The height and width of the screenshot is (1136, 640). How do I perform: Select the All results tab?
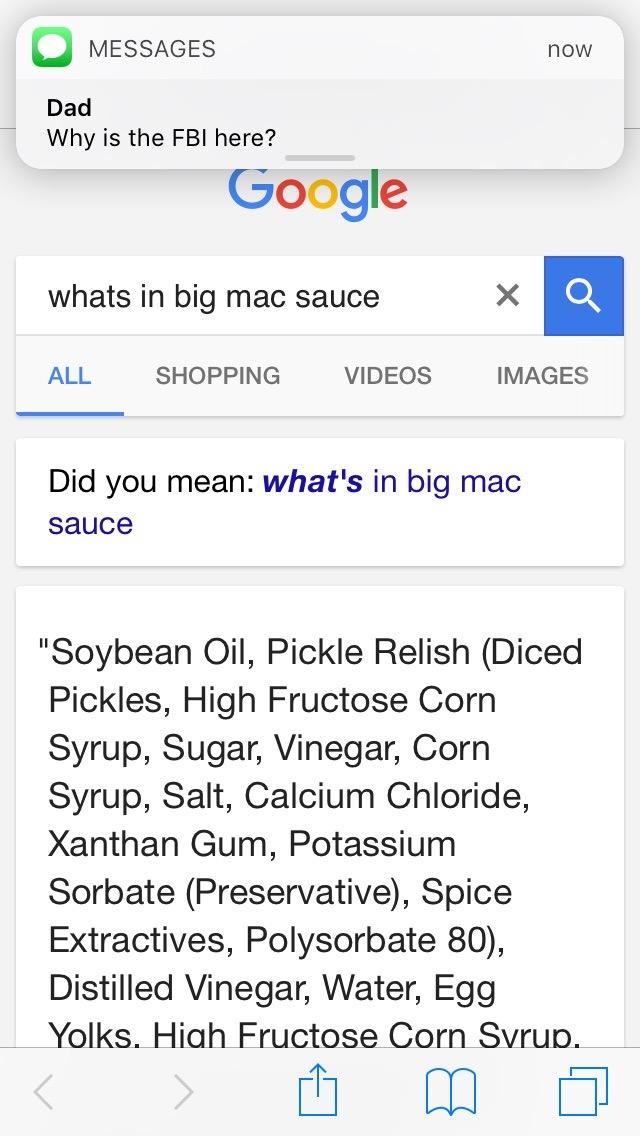click(x=70, y=376)
